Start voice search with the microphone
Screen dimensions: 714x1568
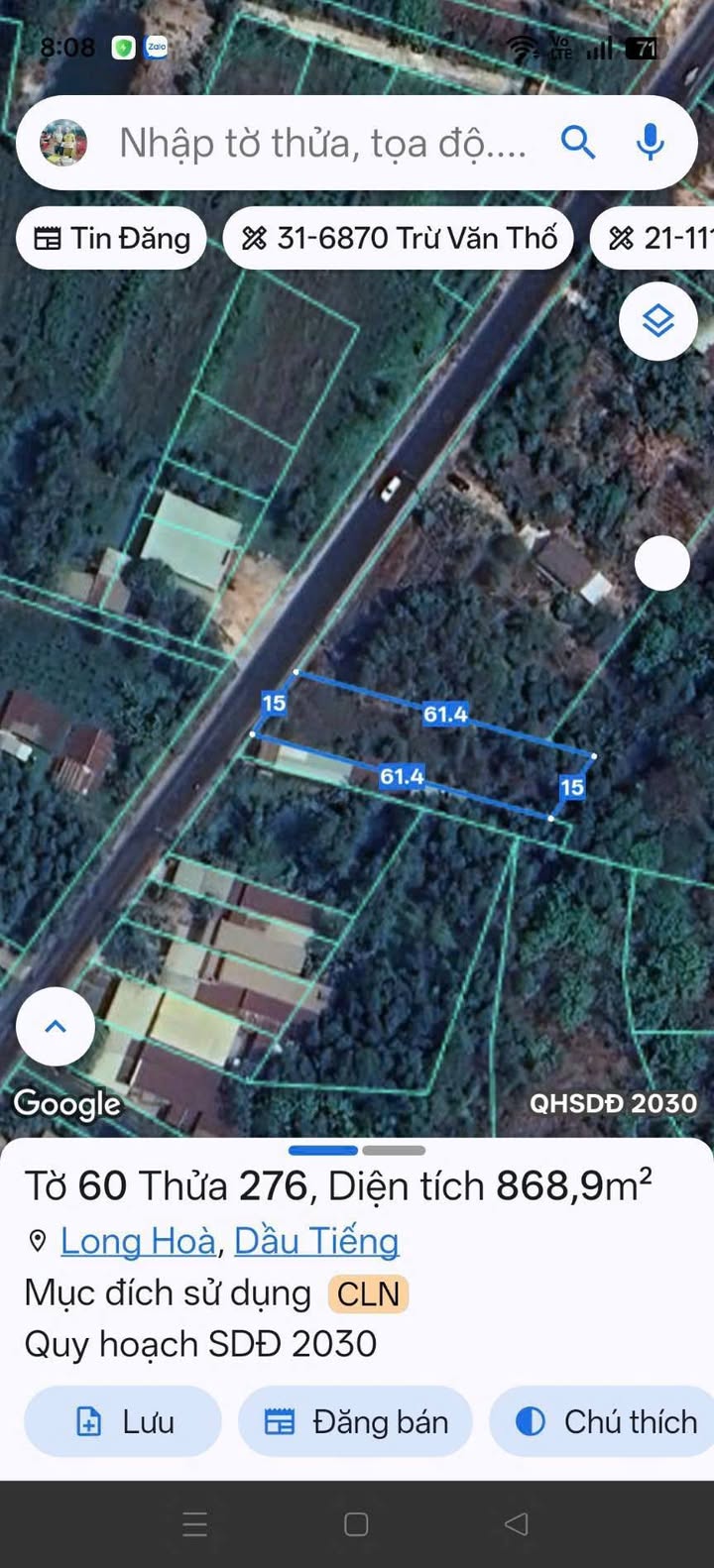pos(651,143)
